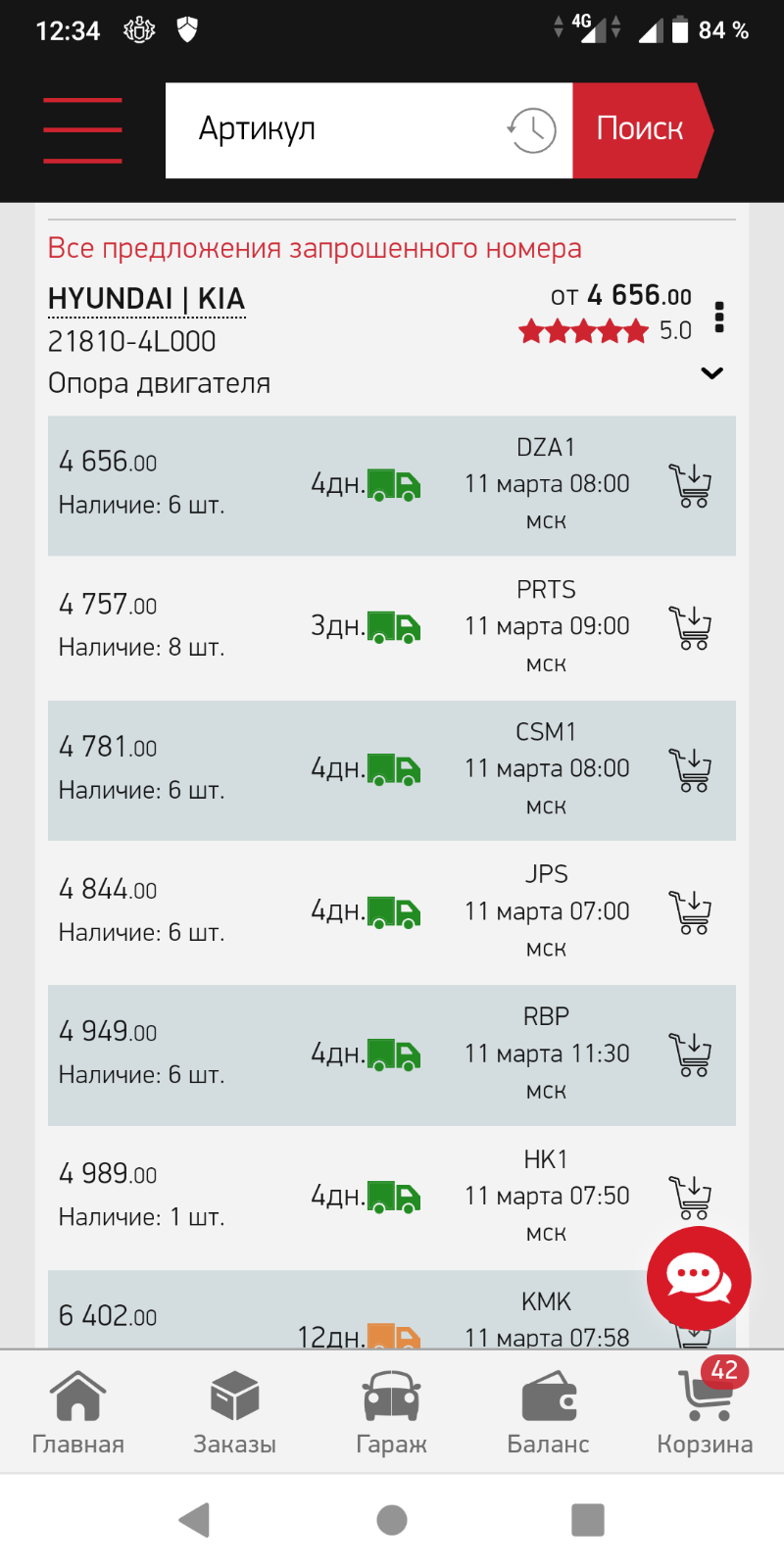784x1568 pixels.
Task: Open the three-dot options menu
Action: pos(719,317)
